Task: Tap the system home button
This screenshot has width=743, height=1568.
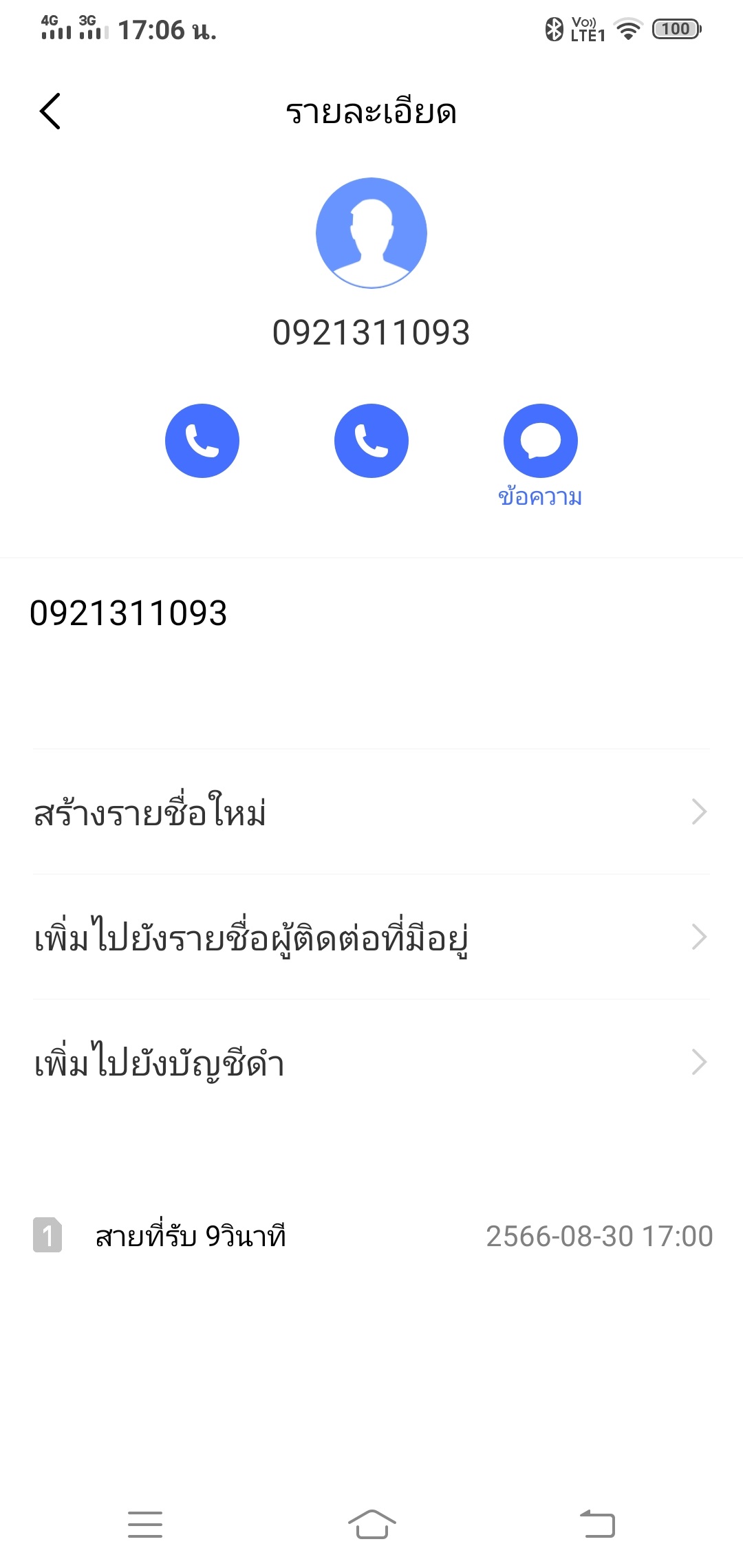Action: click(x=371, y=1524)
